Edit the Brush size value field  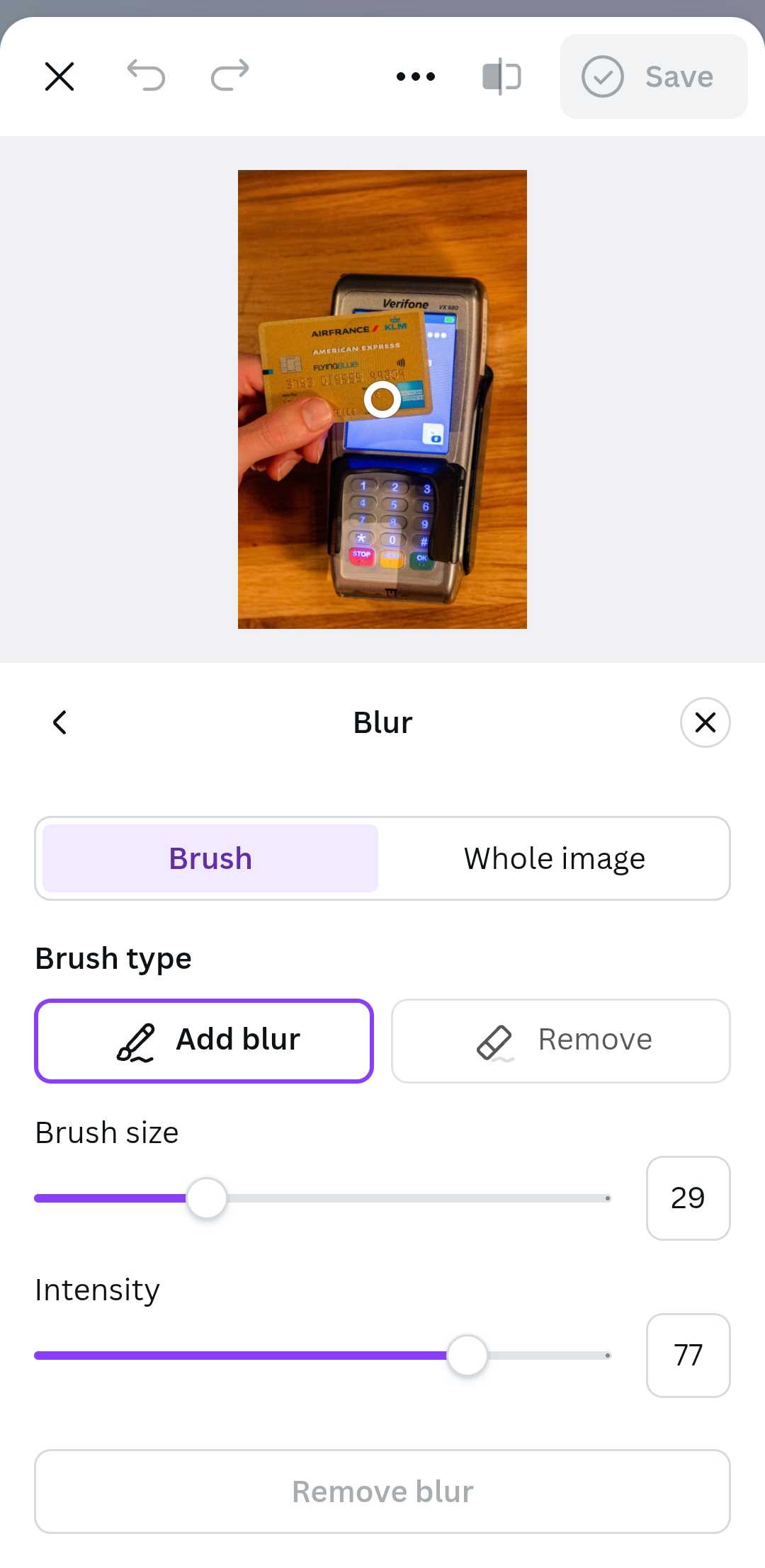point(688,1198)
